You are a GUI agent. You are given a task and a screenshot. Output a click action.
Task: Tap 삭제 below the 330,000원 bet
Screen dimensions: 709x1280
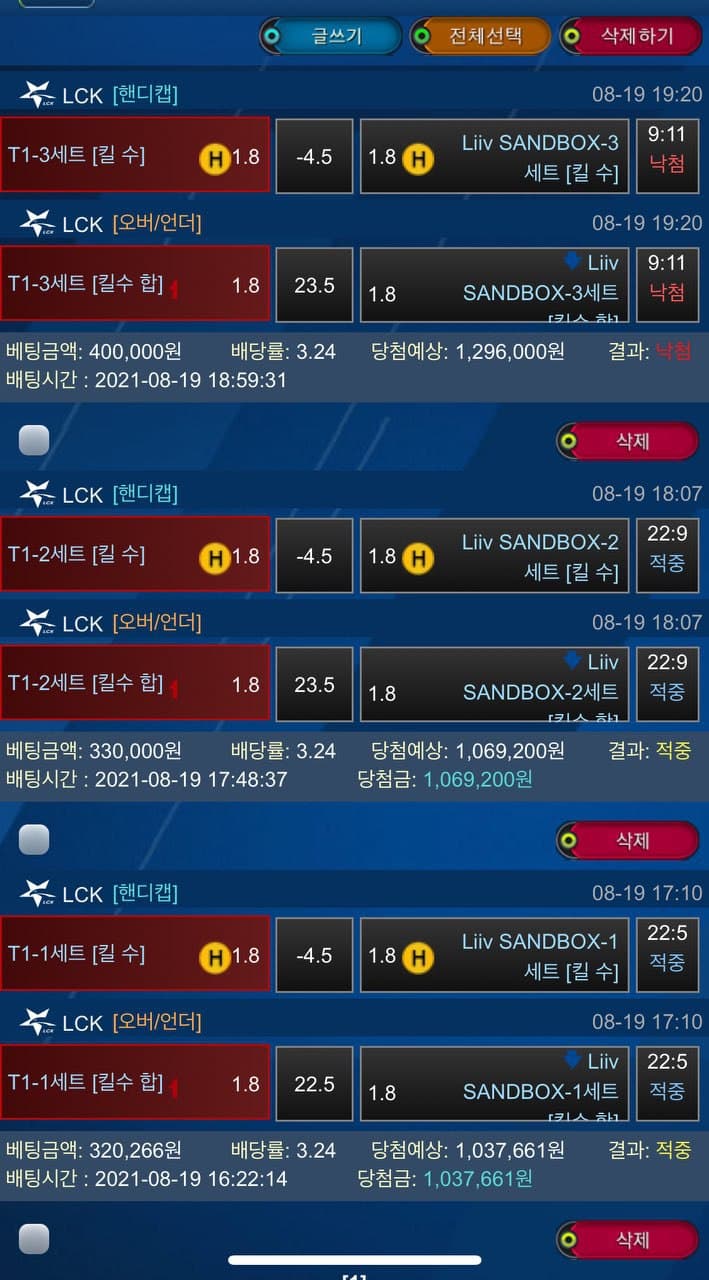click(x=628, y=841)
